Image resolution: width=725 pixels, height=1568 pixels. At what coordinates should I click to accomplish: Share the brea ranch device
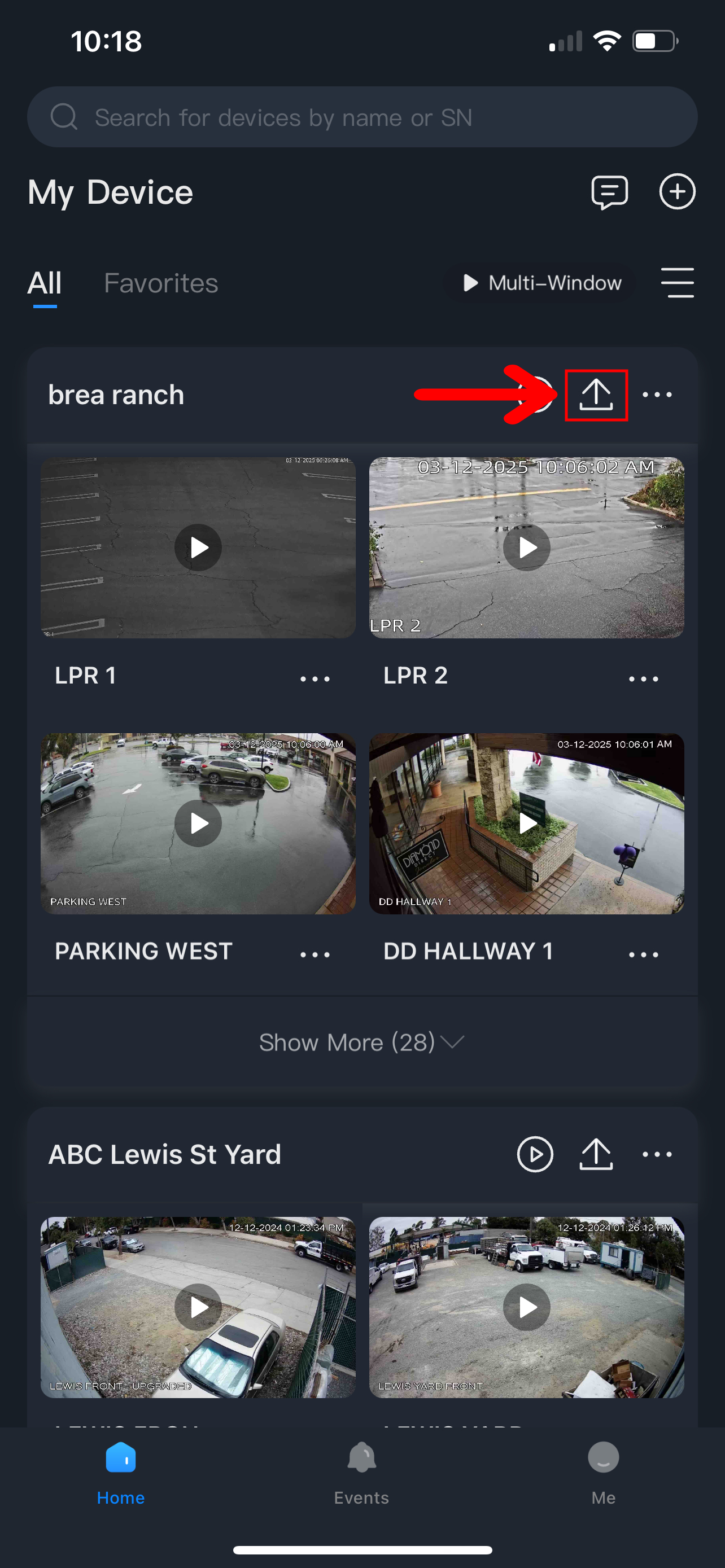(x=595, y=395)
